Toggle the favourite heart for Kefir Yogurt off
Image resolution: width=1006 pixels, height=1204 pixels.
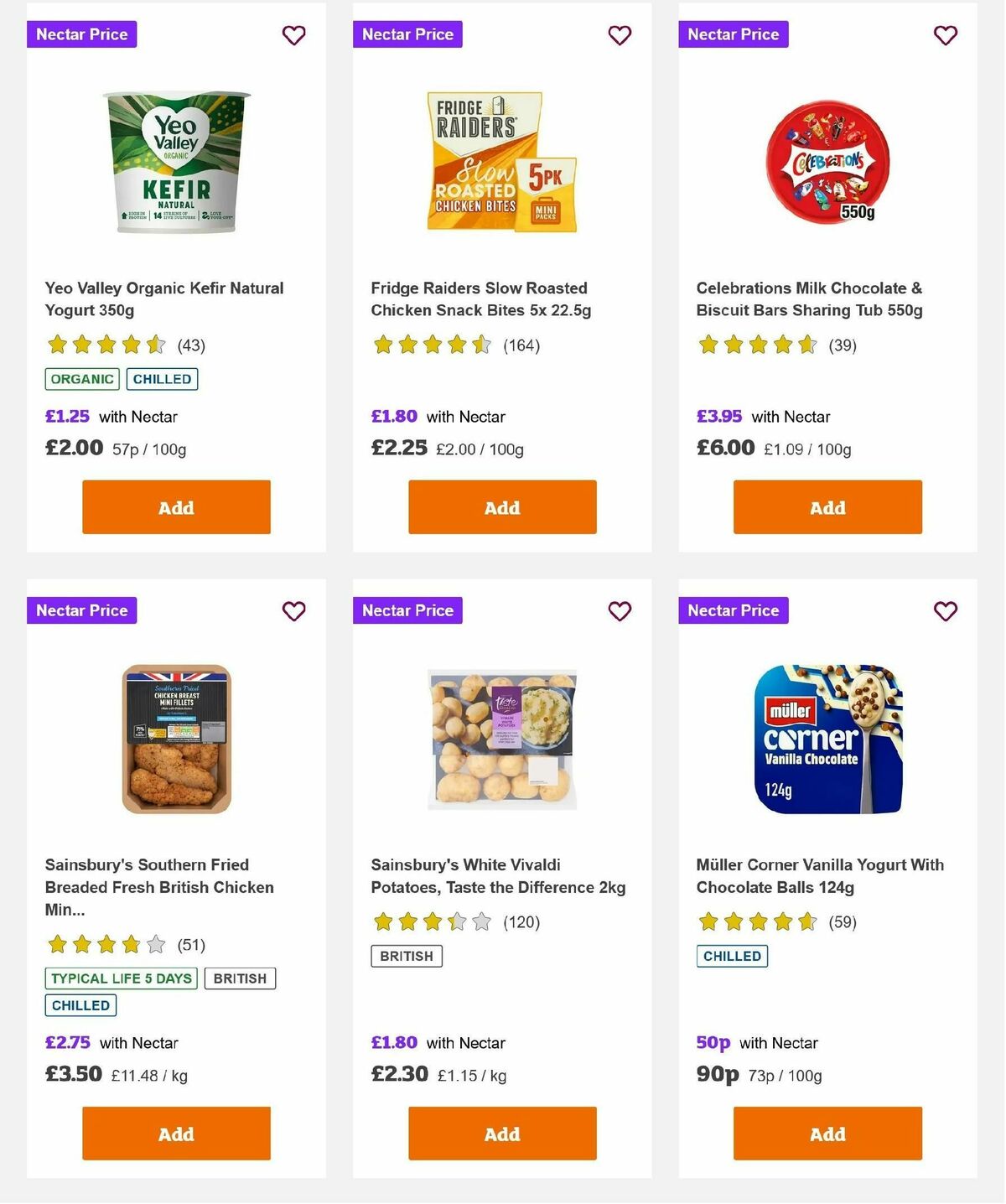[293, 35]
